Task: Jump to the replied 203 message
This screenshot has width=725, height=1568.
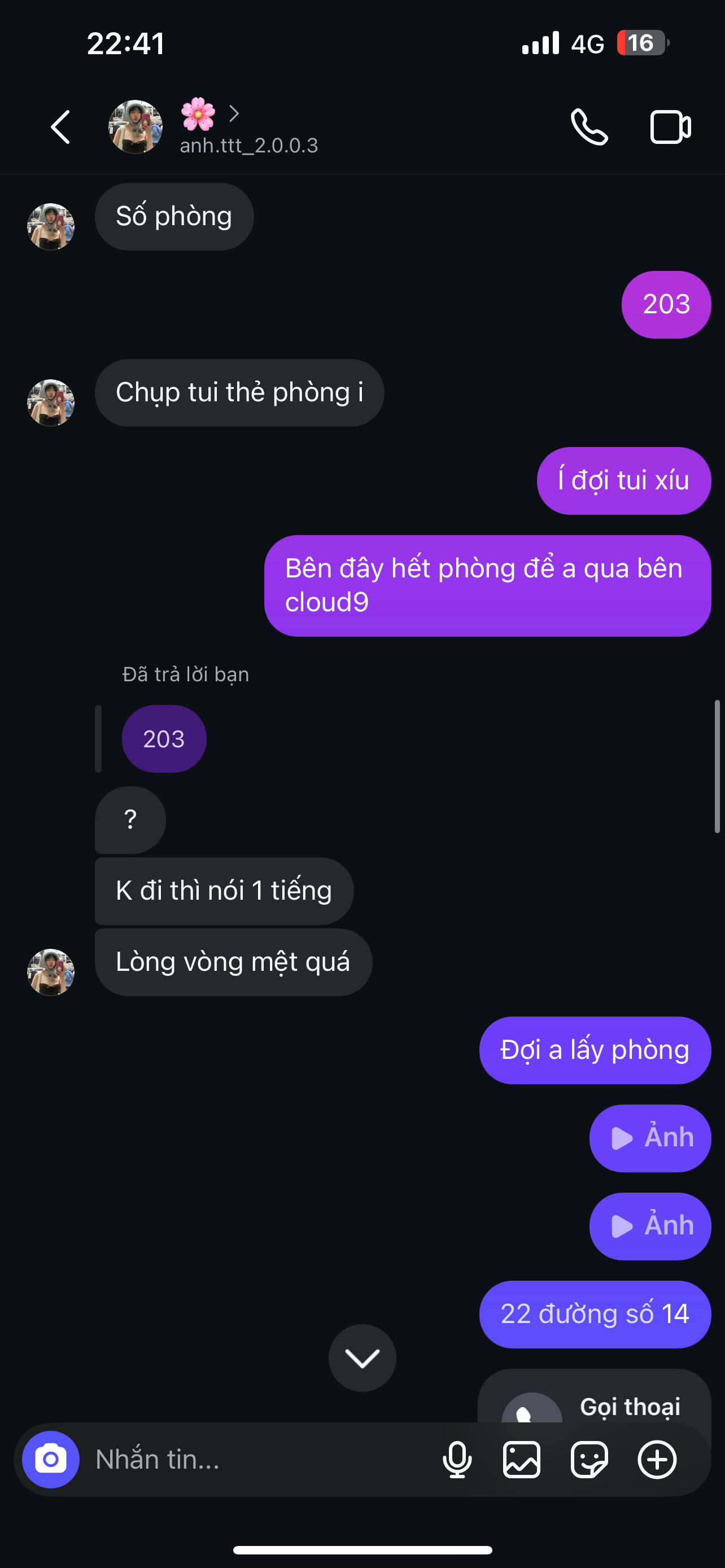Action: point(164,738)
